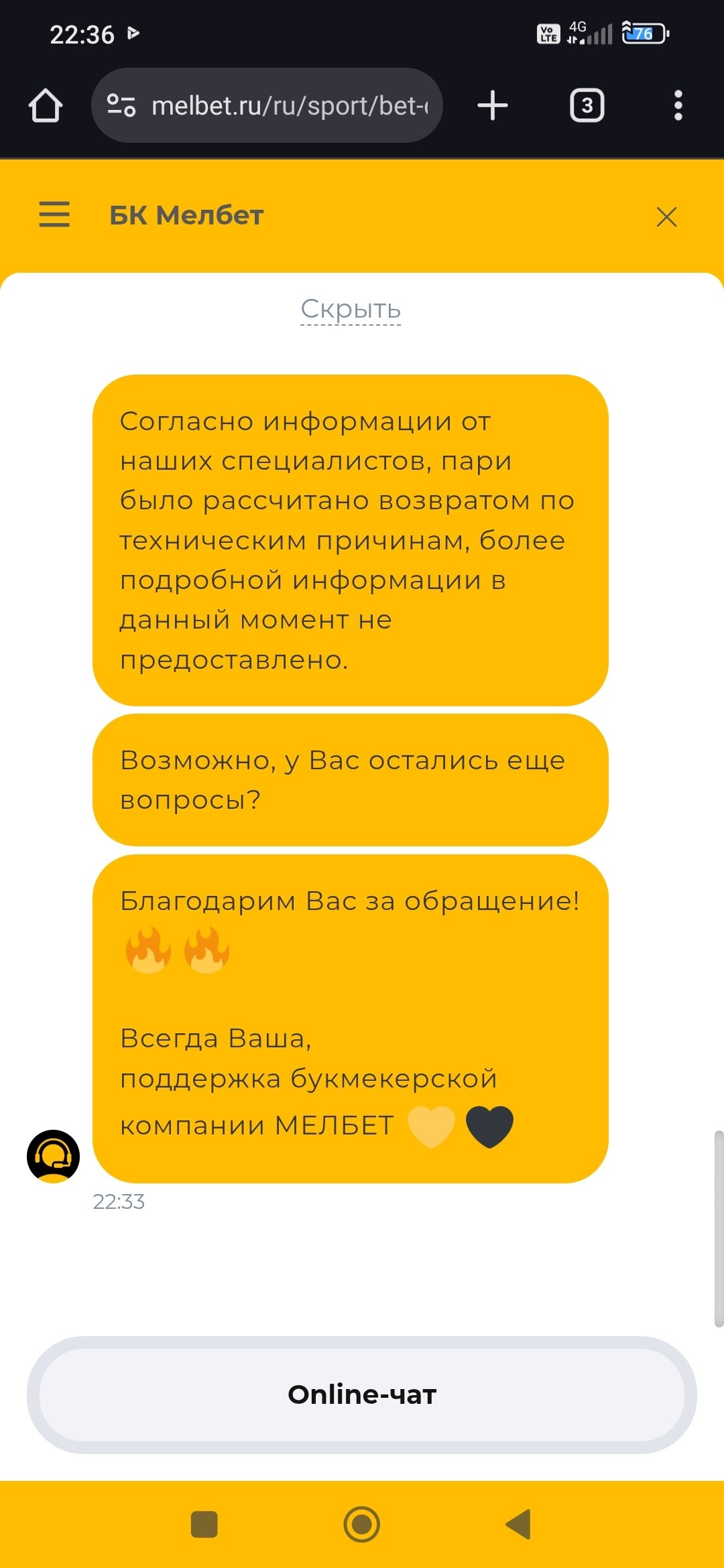
Task: Open the hamburger menu next to БК Мелбет
Action: 54,214
